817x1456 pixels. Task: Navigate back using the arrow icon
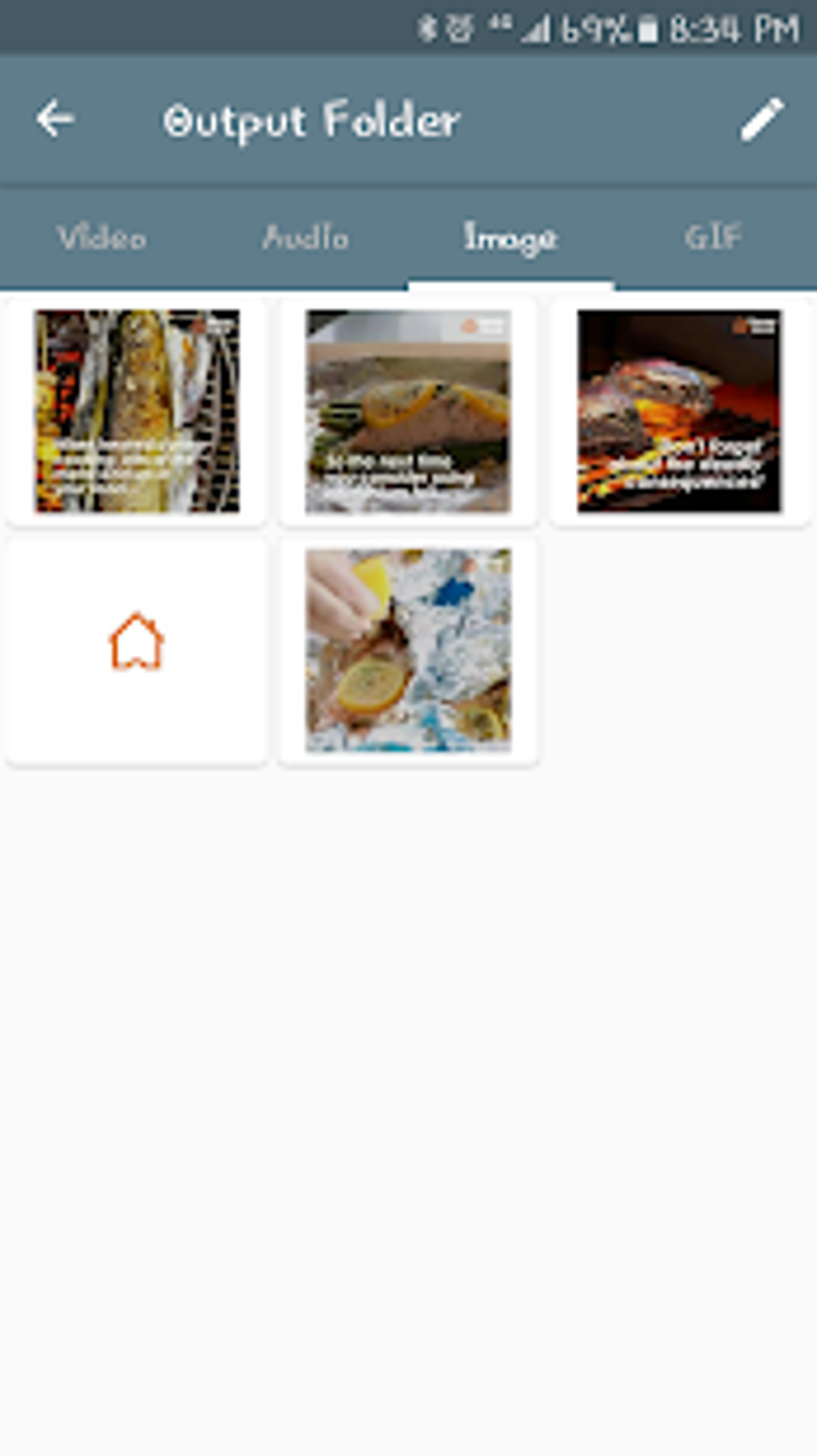click(54, 120)
